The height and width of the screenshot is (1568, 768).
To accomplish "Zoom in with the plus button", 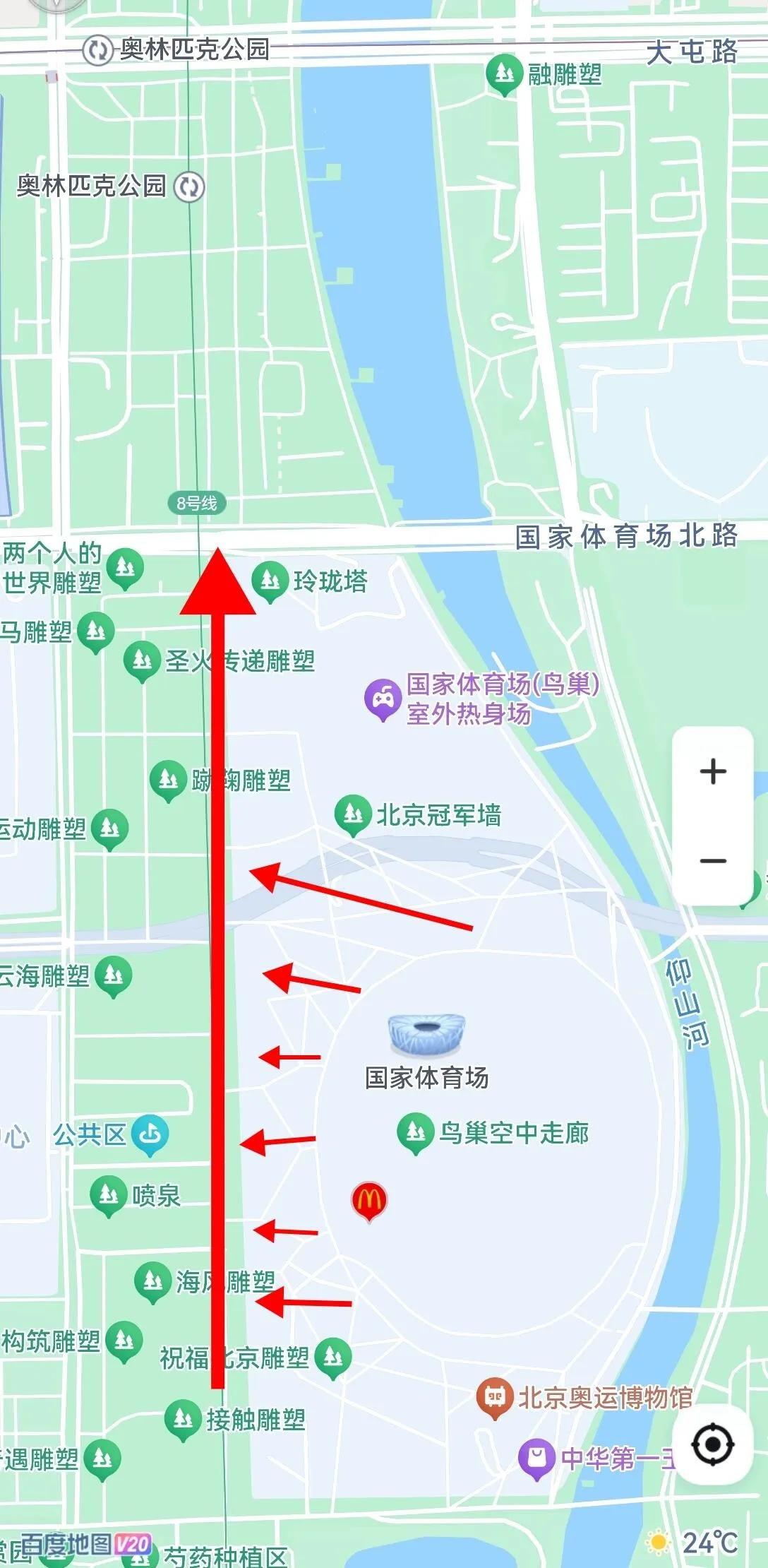I will tap(713, 771).
